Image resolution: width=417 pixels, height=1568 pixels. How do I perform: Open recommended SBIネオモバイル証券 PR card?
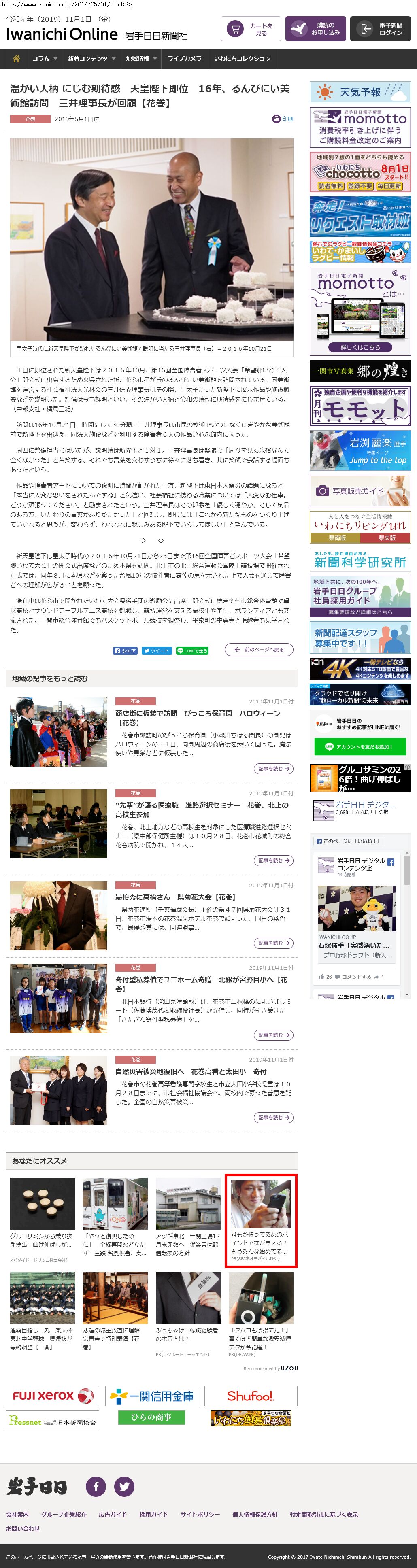click(x=261, y=1220)
